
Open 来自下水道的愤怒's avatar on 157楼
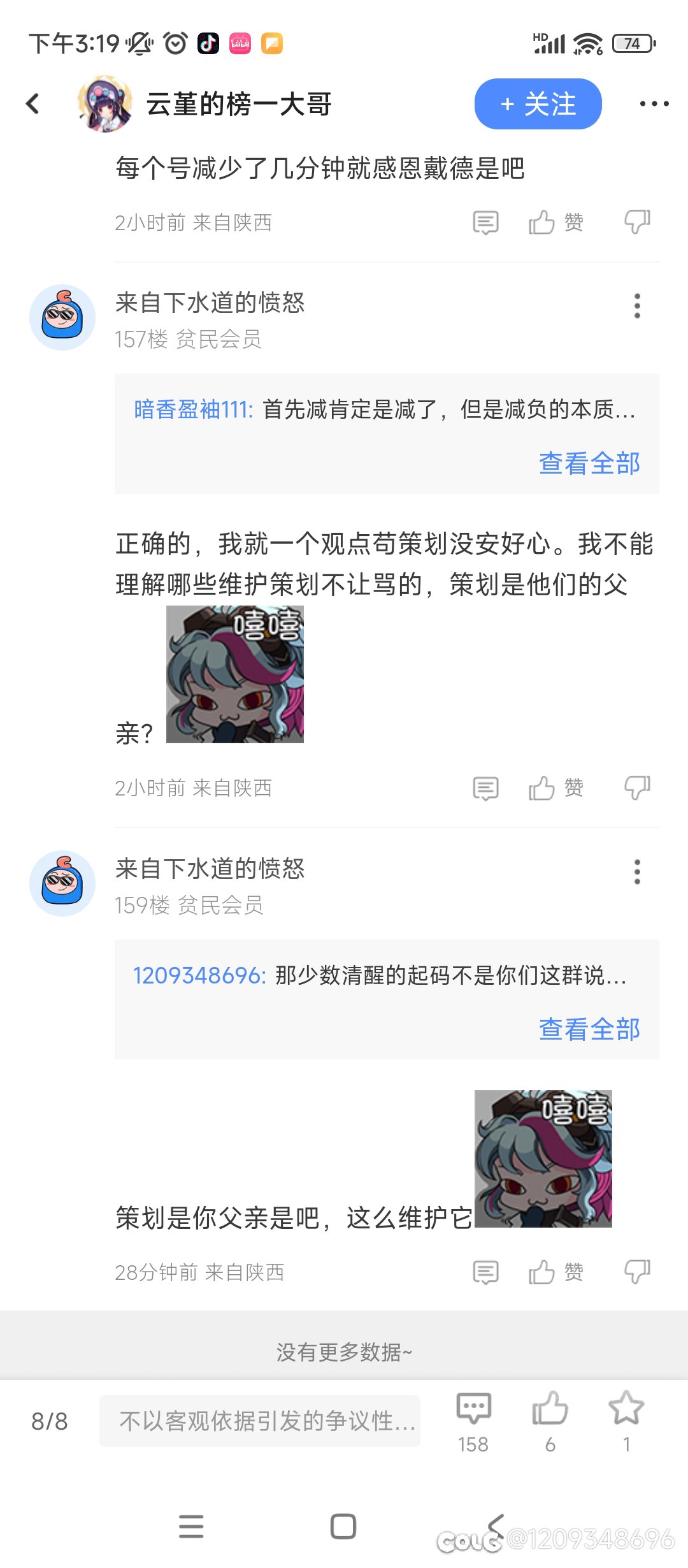point(62,317)
